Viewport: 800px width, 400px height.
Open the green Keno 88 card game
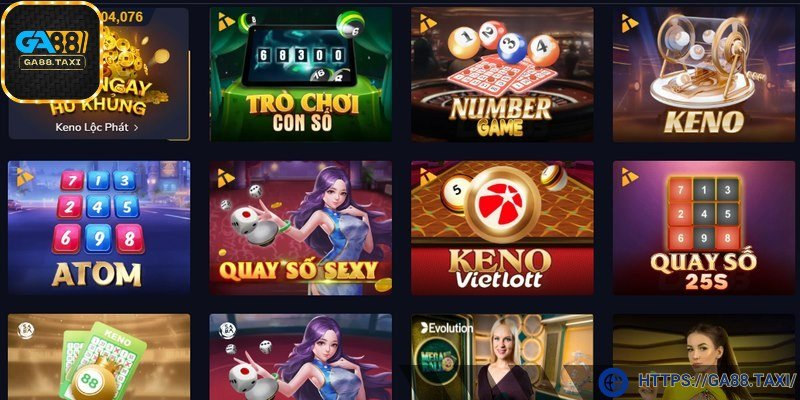point(98,357)
